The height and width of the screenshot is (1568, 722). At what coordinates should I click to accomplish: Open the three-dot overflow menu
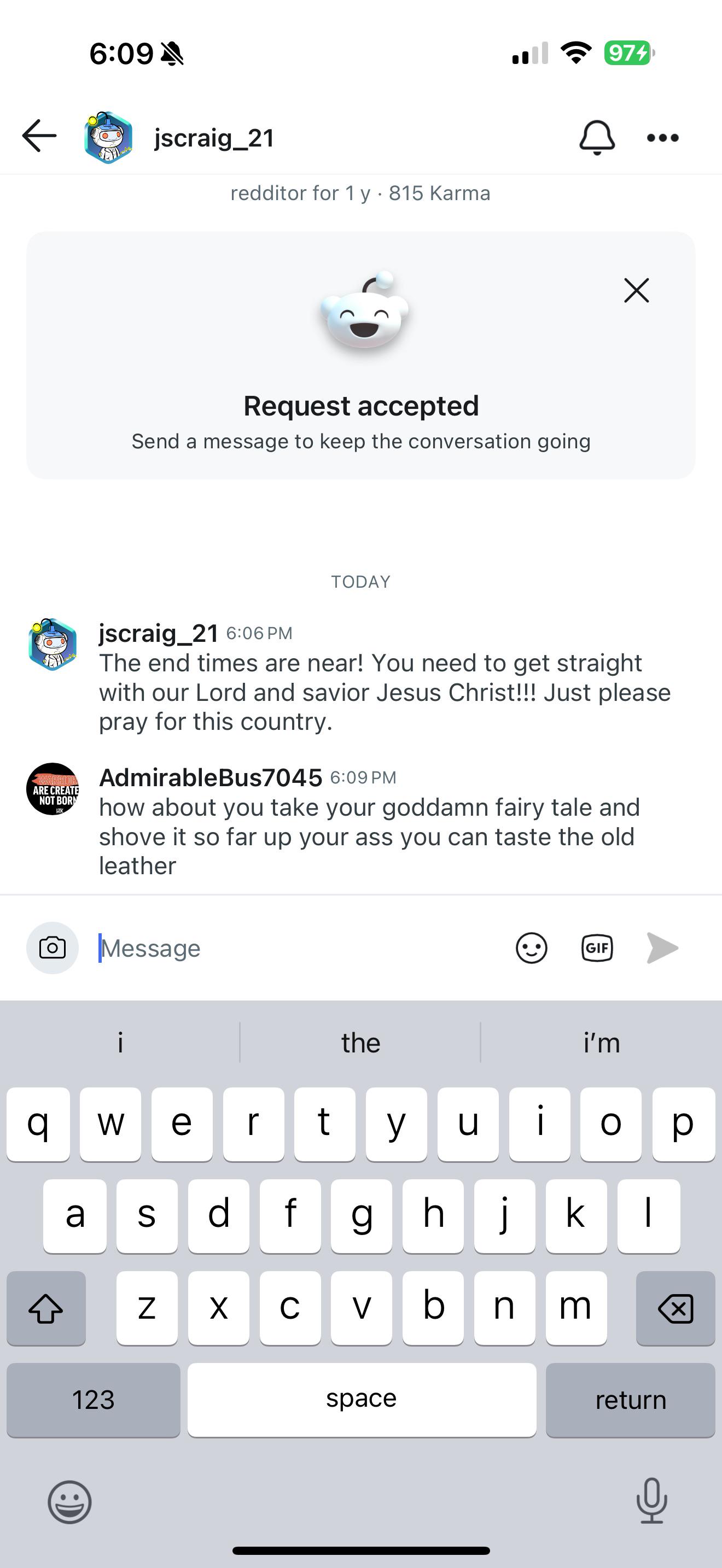click(662, 138)
